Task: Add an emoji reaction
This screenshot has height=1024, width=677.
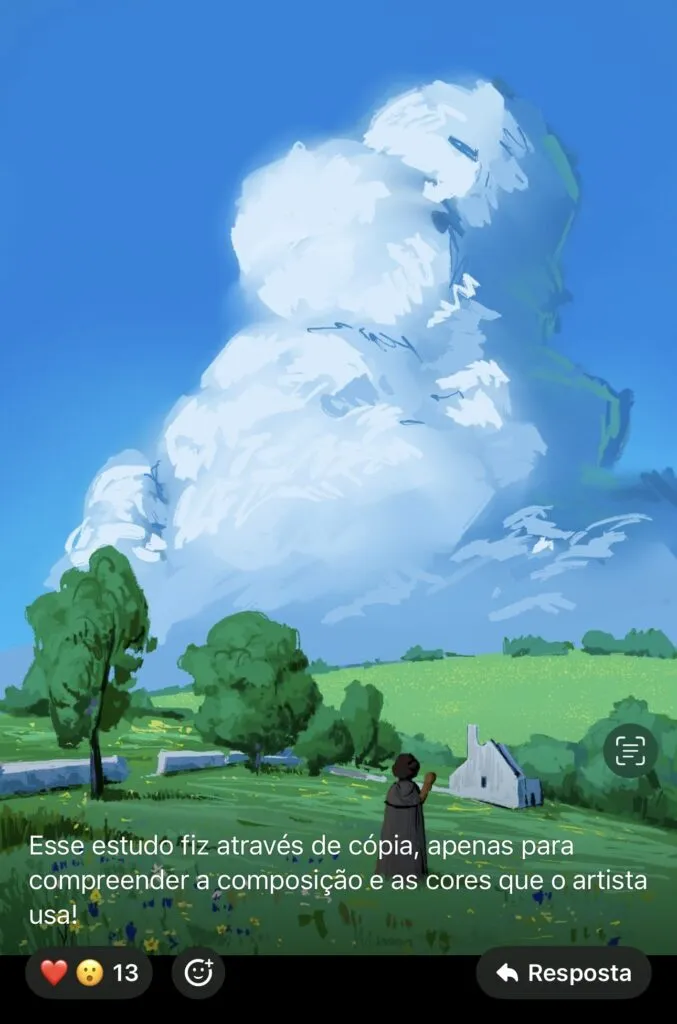Action: click(x=198, y=973)
